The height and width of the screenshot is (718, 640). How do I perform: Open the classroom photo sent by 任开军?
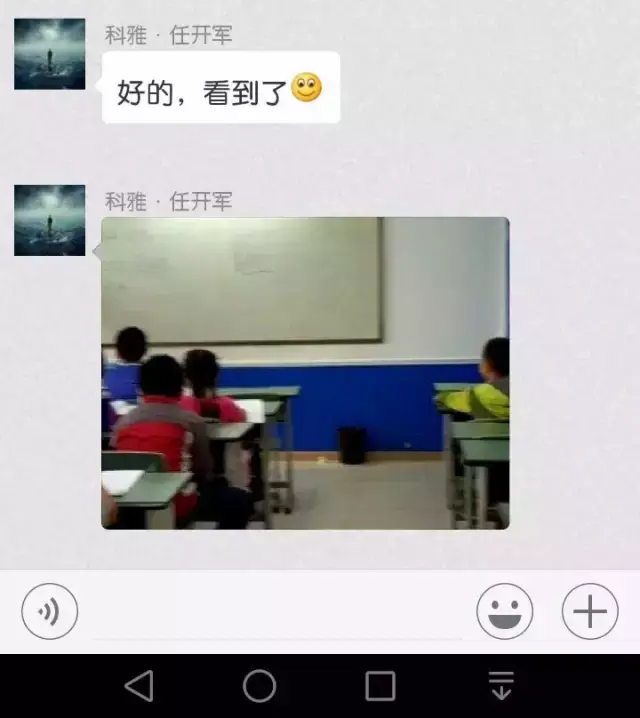305,372
